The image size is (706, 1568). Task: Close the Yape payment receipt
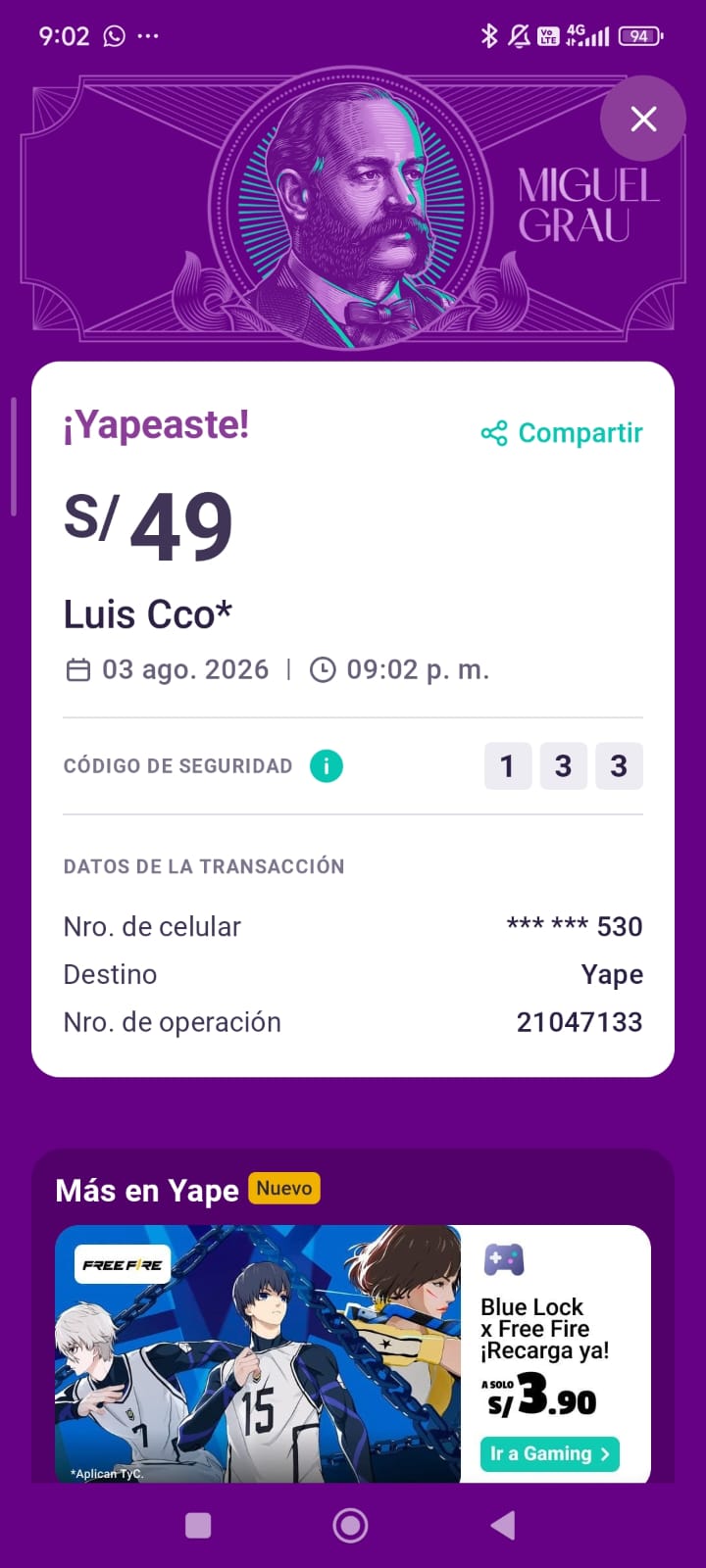[643, 119]
